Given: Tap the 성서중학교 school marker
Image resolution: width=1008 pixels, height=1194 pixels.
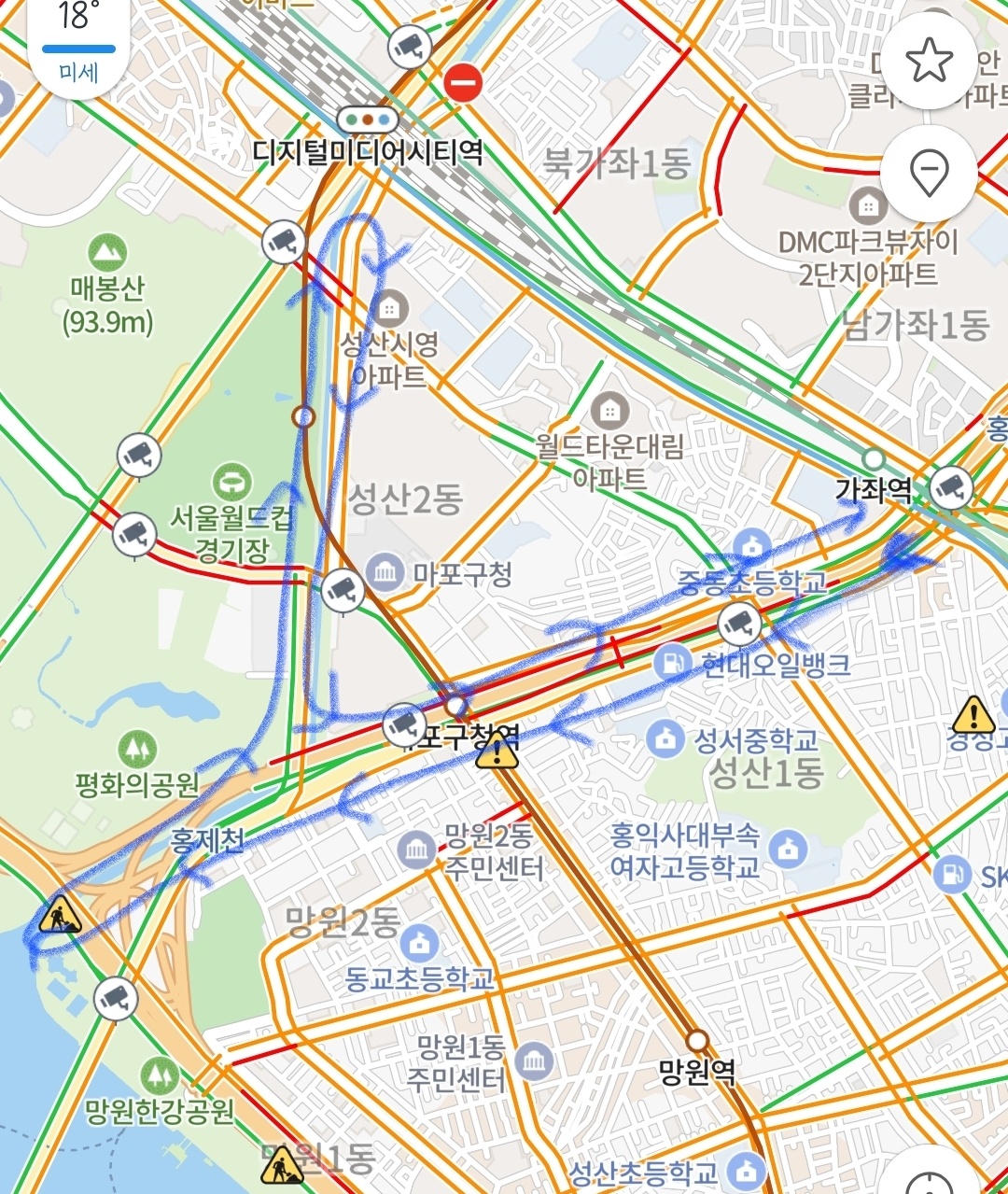Looking at the screenshot, I should (665, 738).
